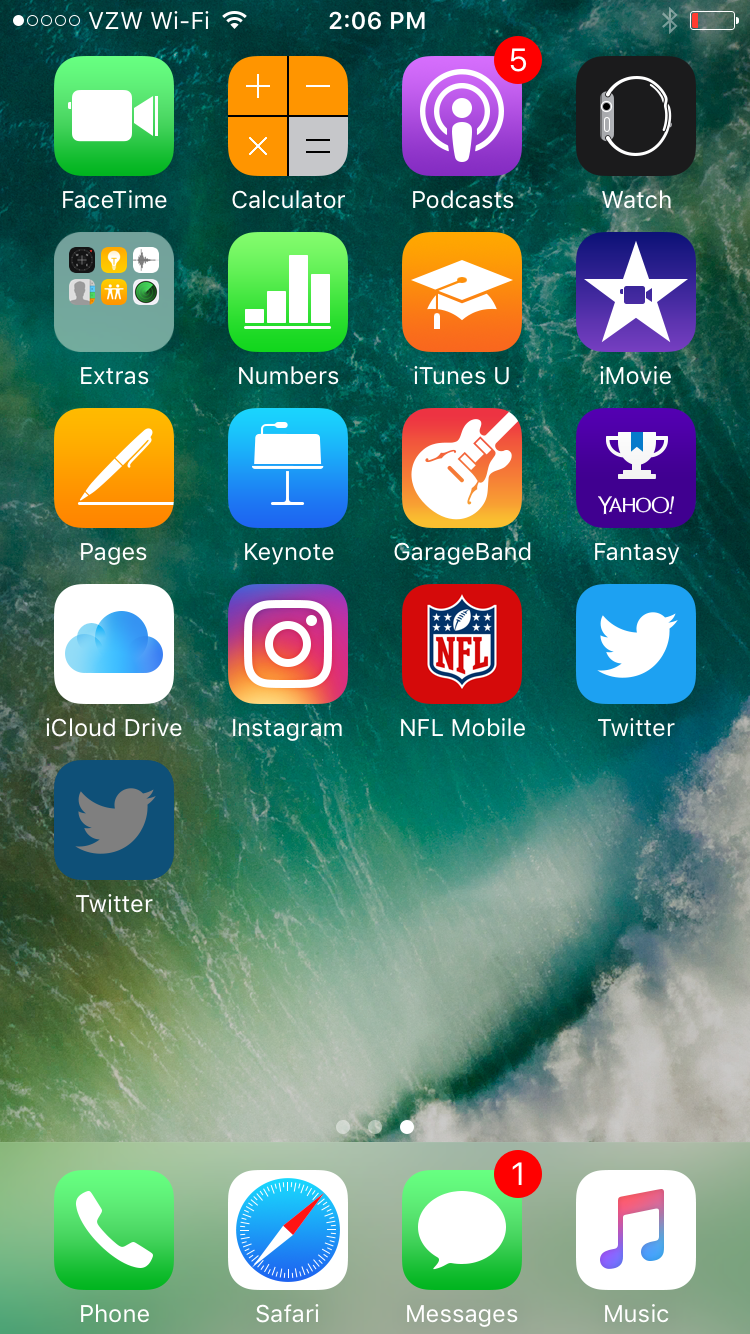Open the Pages app
This screenshot has width=750, height=1334.
(114, 468)
